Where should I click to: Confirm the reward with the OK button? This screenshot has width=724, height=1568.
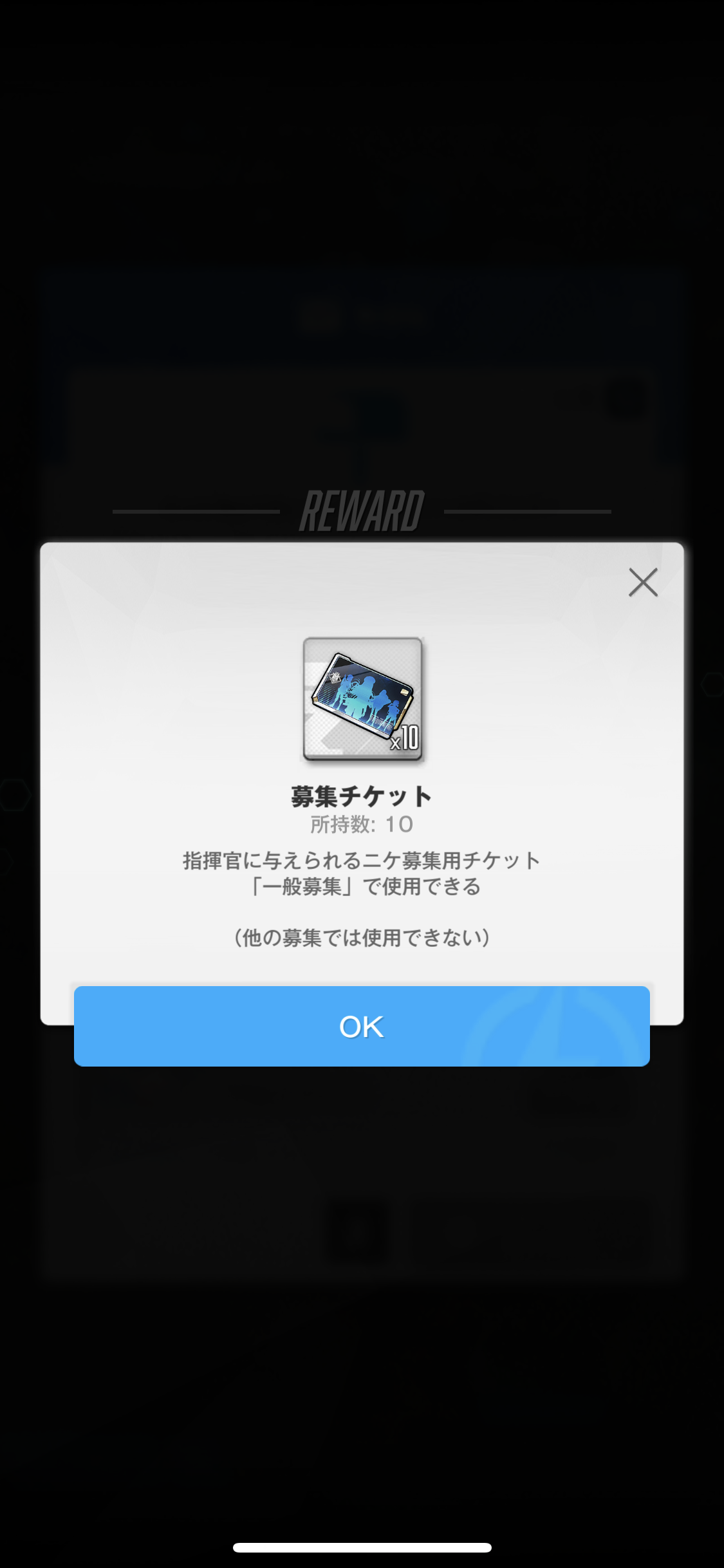tap(362, 1026)
